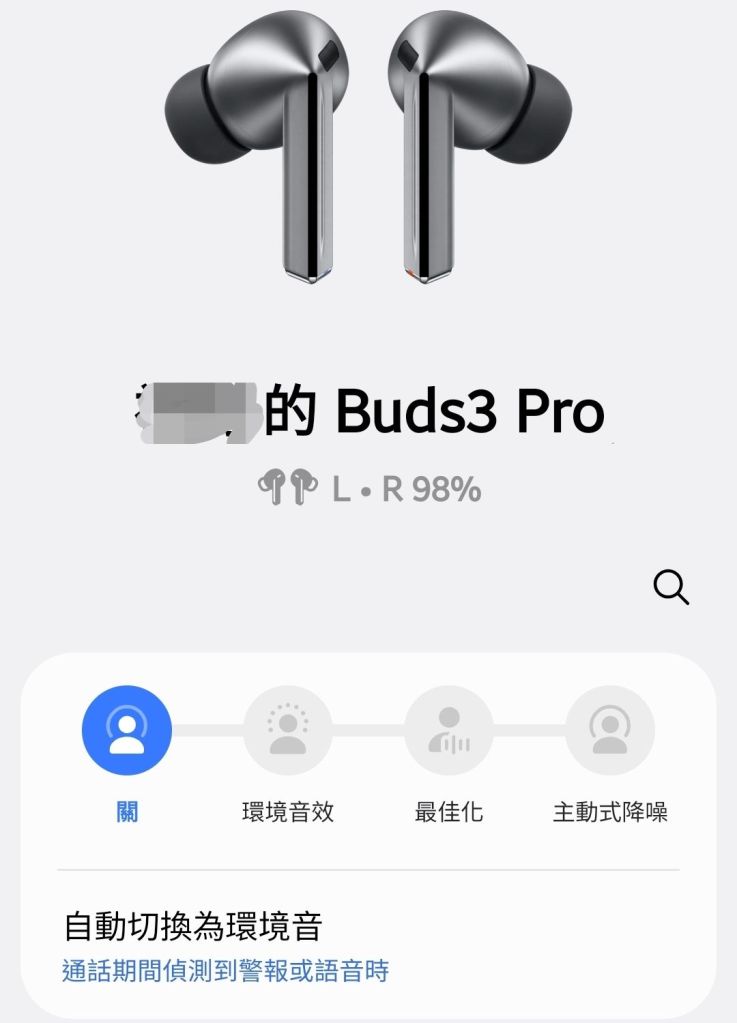Screen dimensions: 737x1023
Task: Choose the 最佳化 adaptive mode
Action: pos(449,731)
